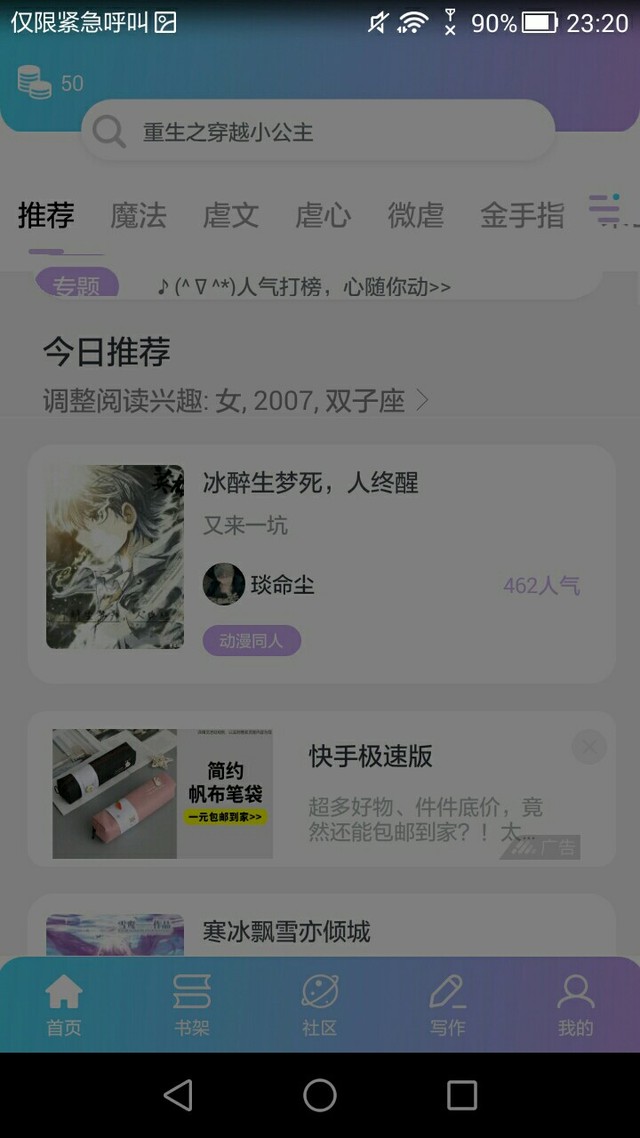Switch to the 魔法 tab
This screenshot has width=640, height=1138.
tap(138, 215)
